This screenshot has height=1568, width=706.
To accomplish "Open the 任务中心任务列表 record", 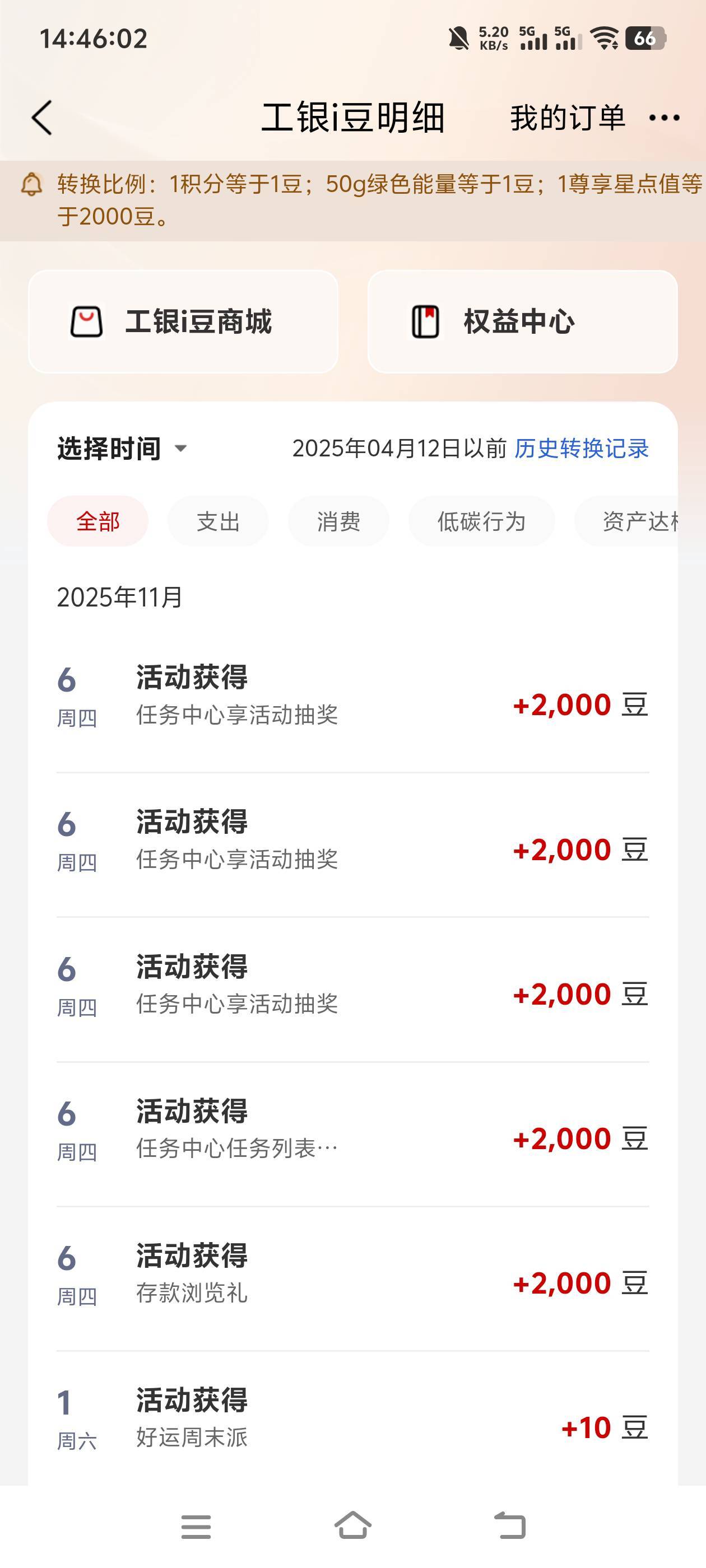I will [352, 1134].
